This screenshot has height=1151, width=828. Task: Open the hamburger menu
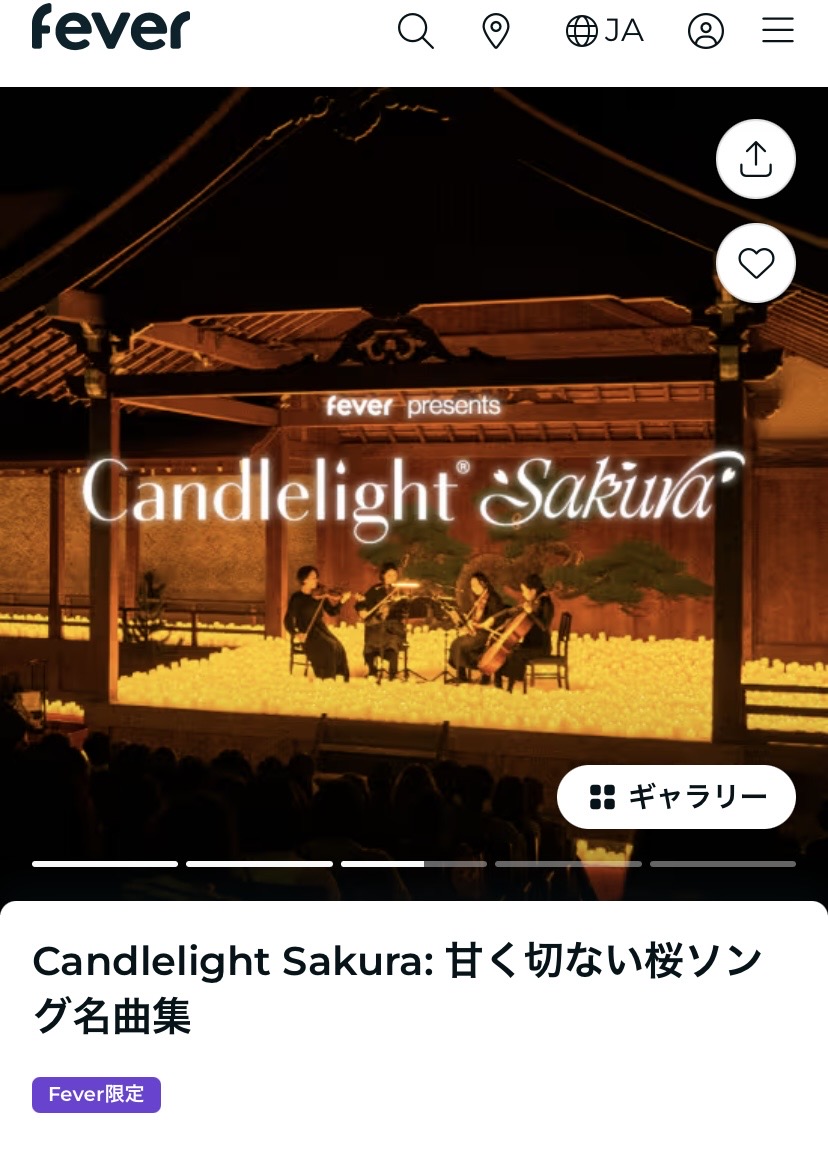(x=778, y=31)
